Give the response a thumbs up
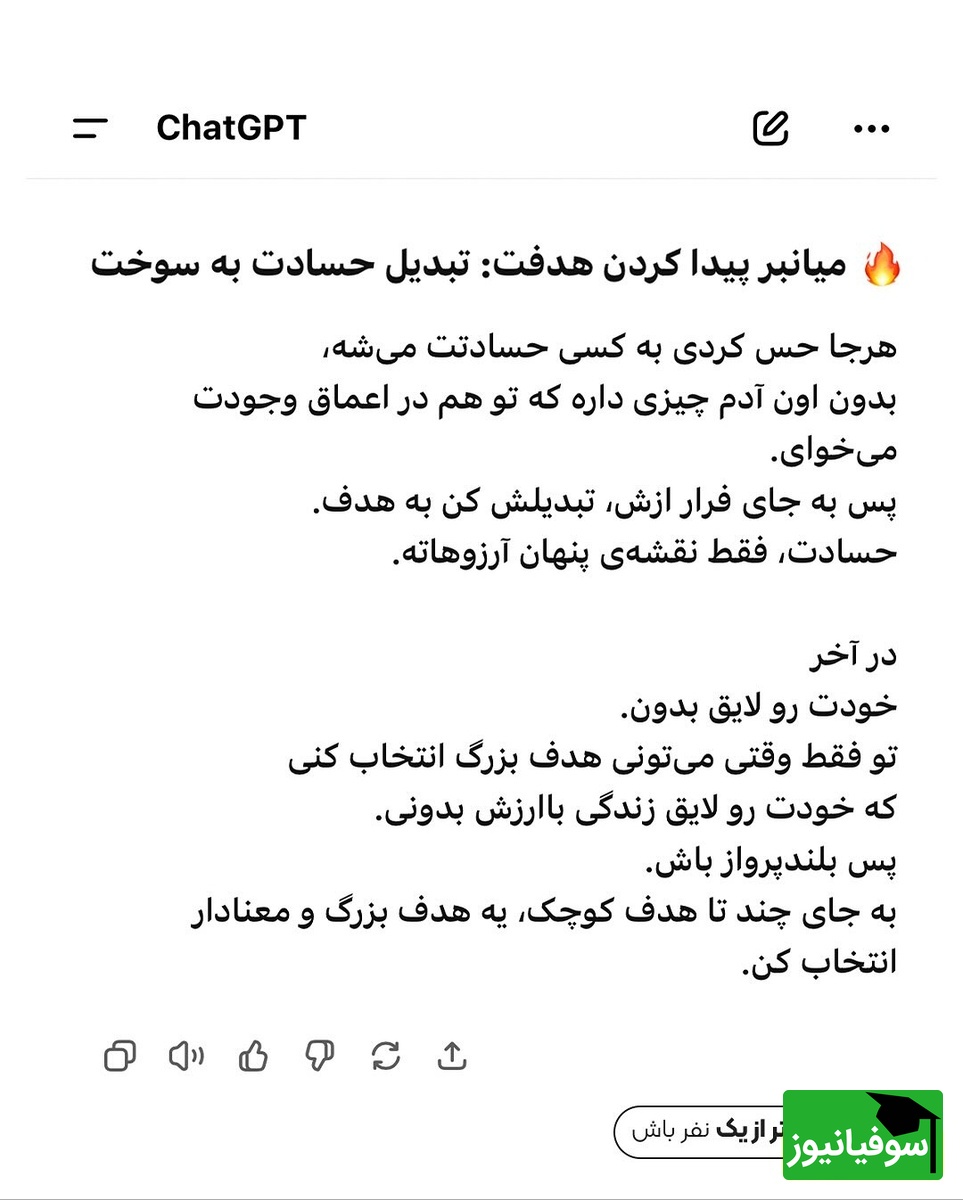Viewport: 963px width, 1200px height. pyautogui.click(x=253, y=1056)
